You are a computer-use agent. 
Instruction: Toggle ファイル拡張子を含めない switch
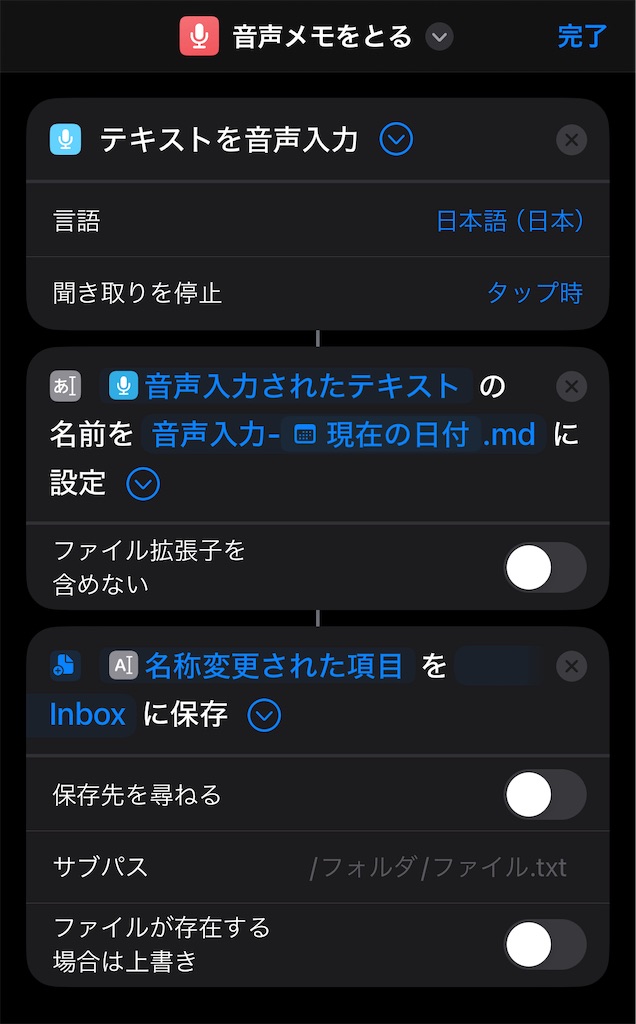pyautogui.click(x=545, y=568)
